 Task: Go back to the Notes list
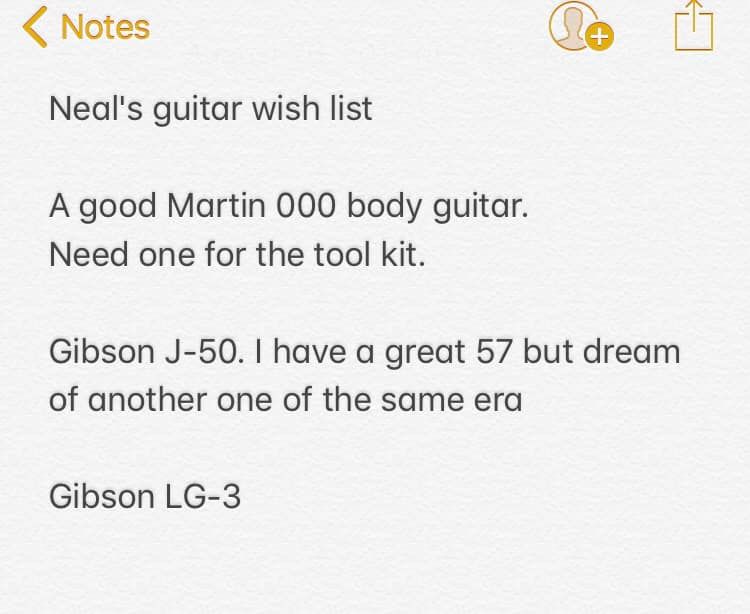point(86,27)
